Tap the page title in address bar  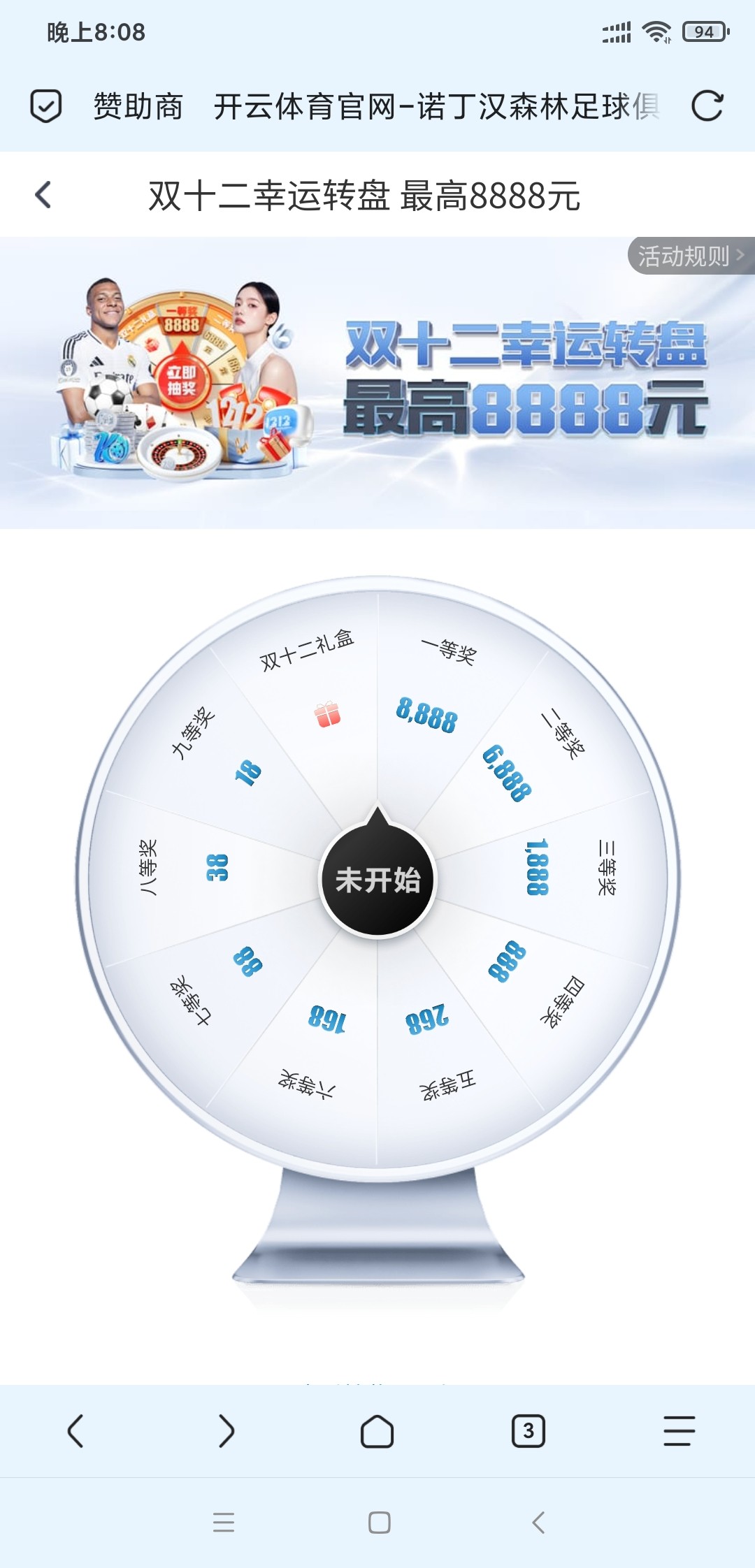pos(433,106)
